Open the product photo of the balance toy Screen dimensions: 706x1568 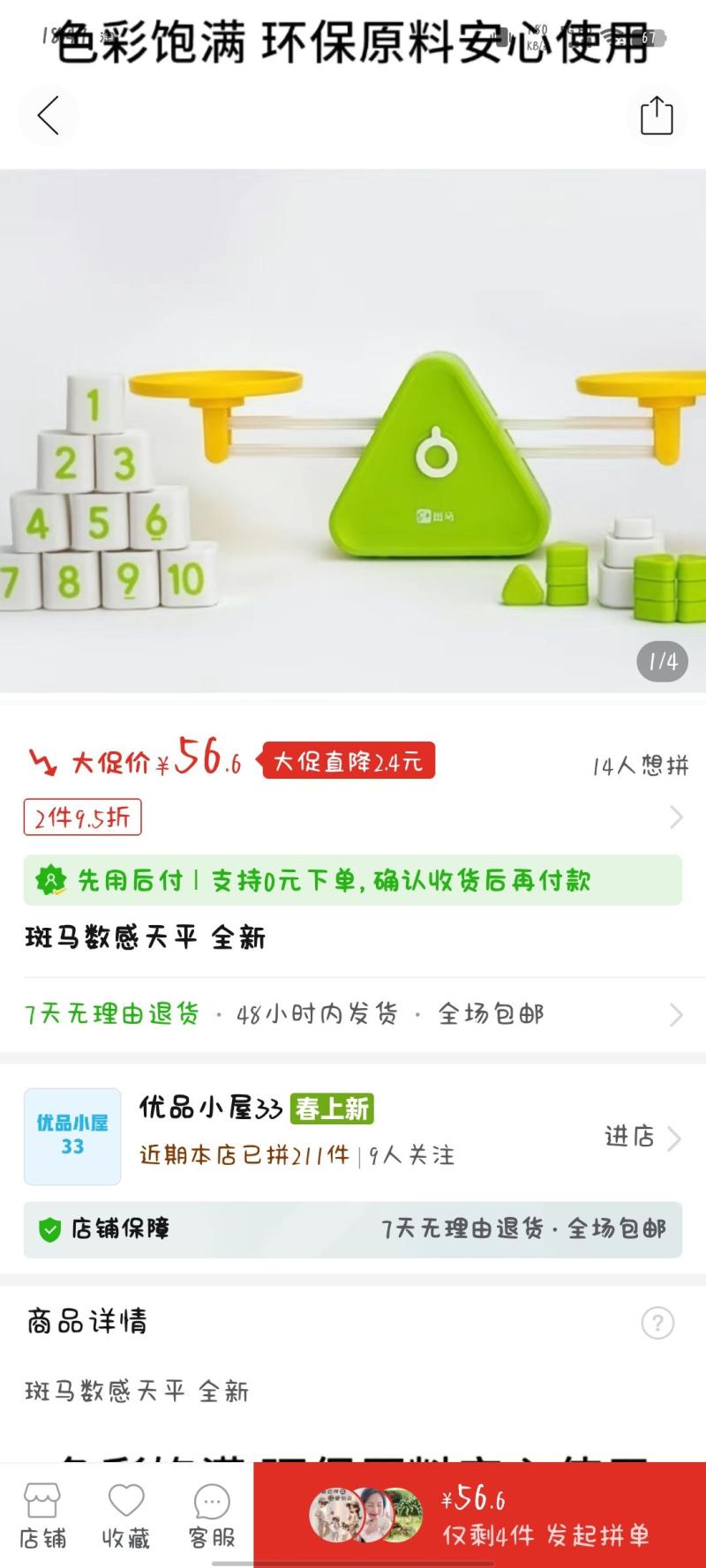click(x=352, y=430)
